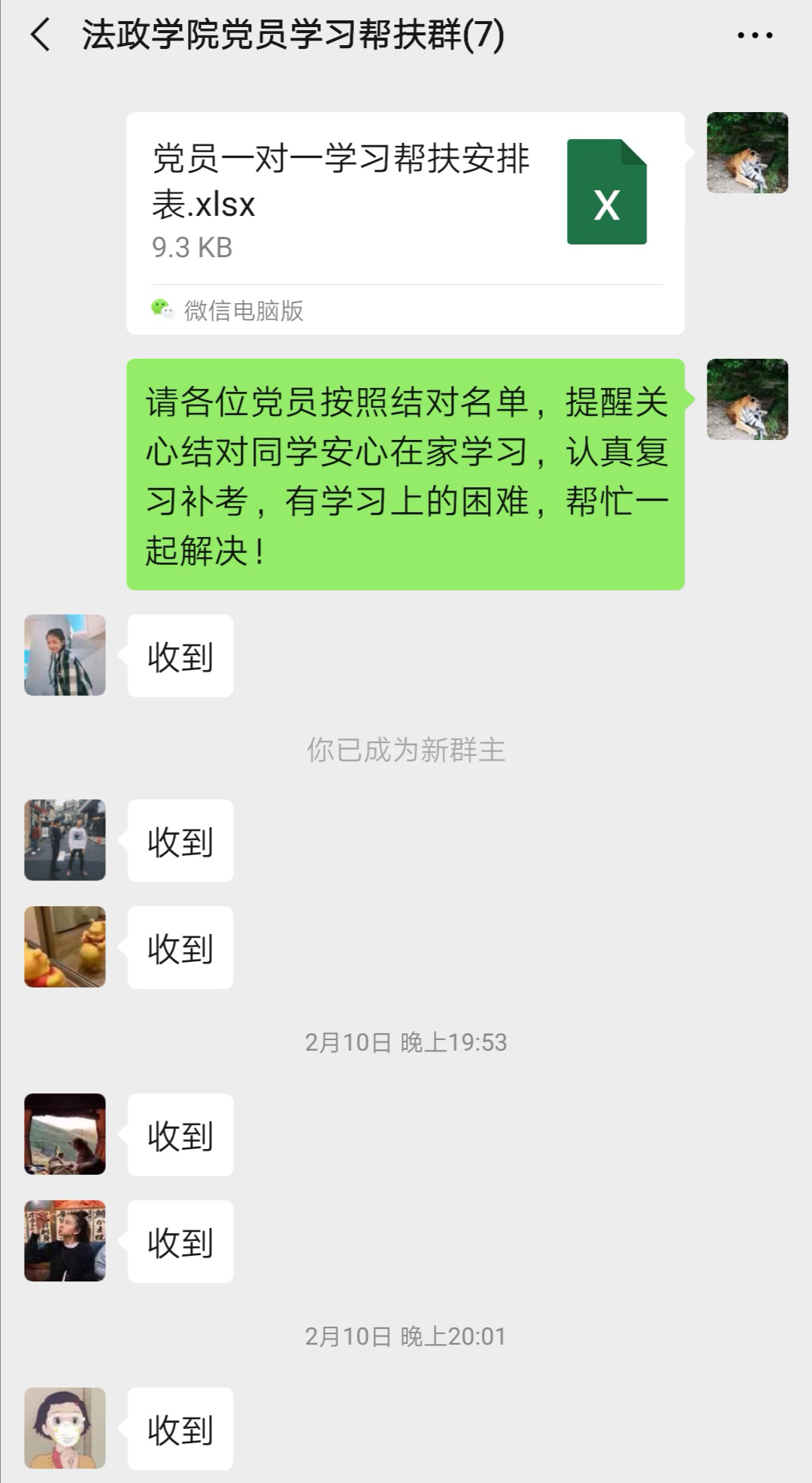Open the restaurant photo avatar profile

(65, 1241)
